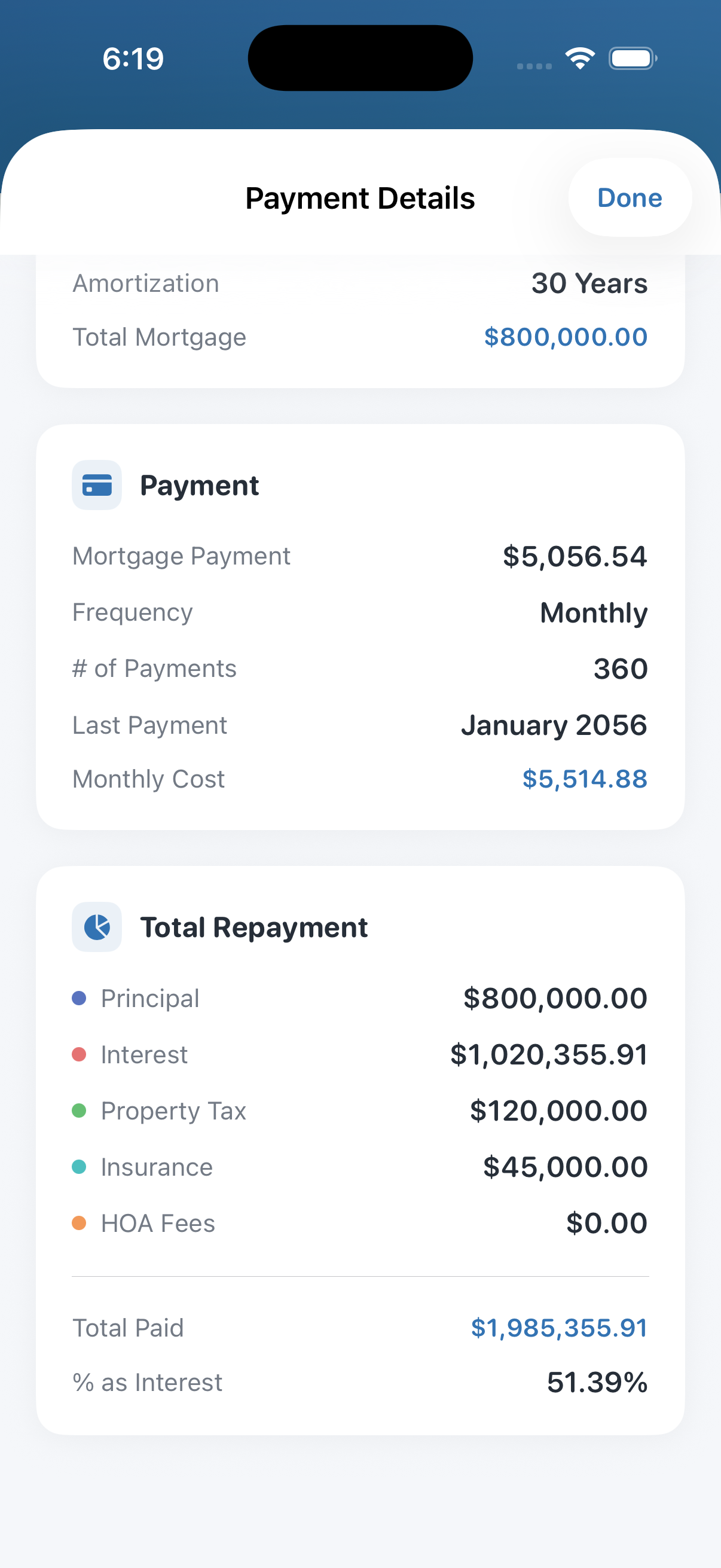The width and height of the screenshot is (721, 1568).
Task: Select the Interest red dot indicator
Action: 79,1054
